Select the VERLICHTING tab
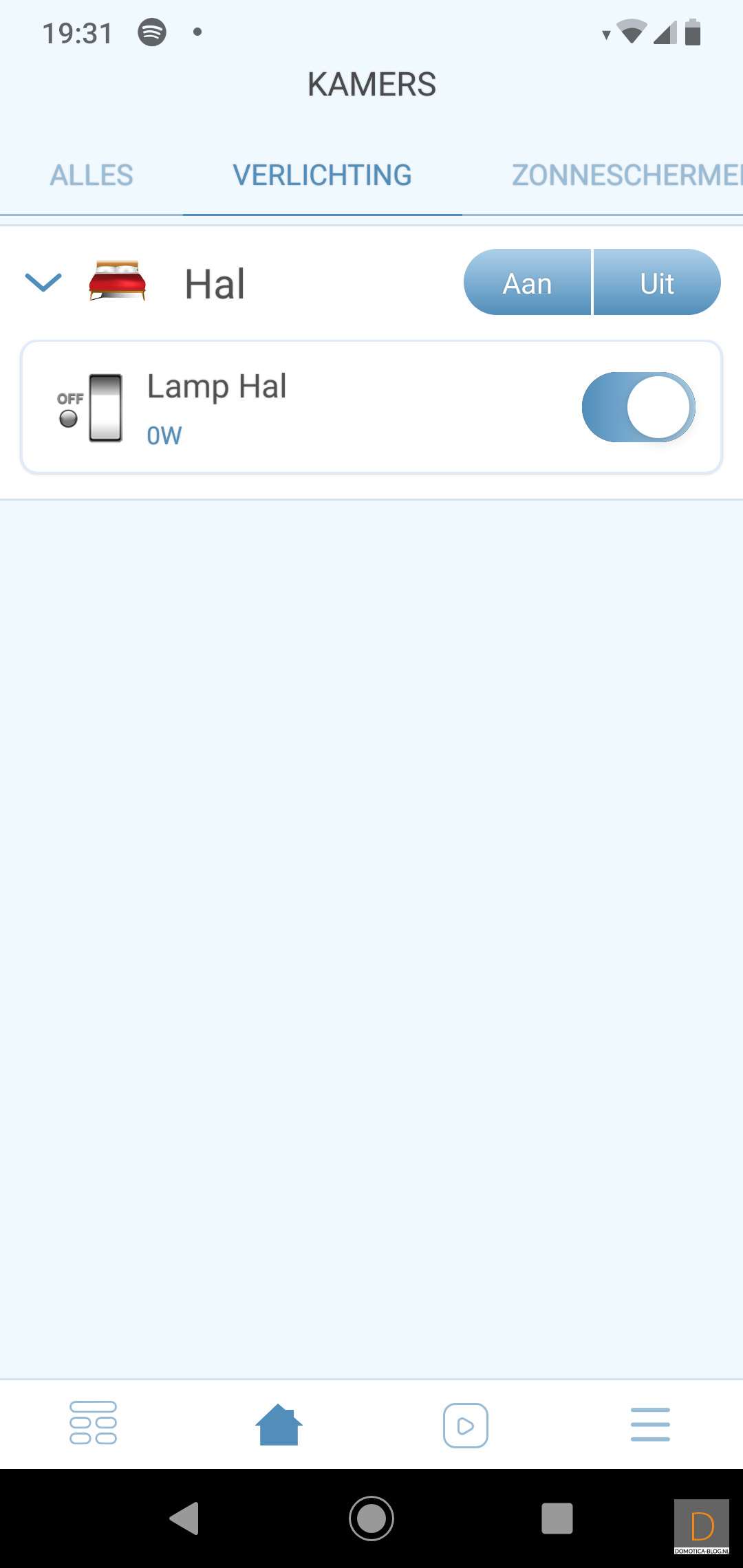The height and width of the screenshot is (1568, 743). [x=322, y=175]
